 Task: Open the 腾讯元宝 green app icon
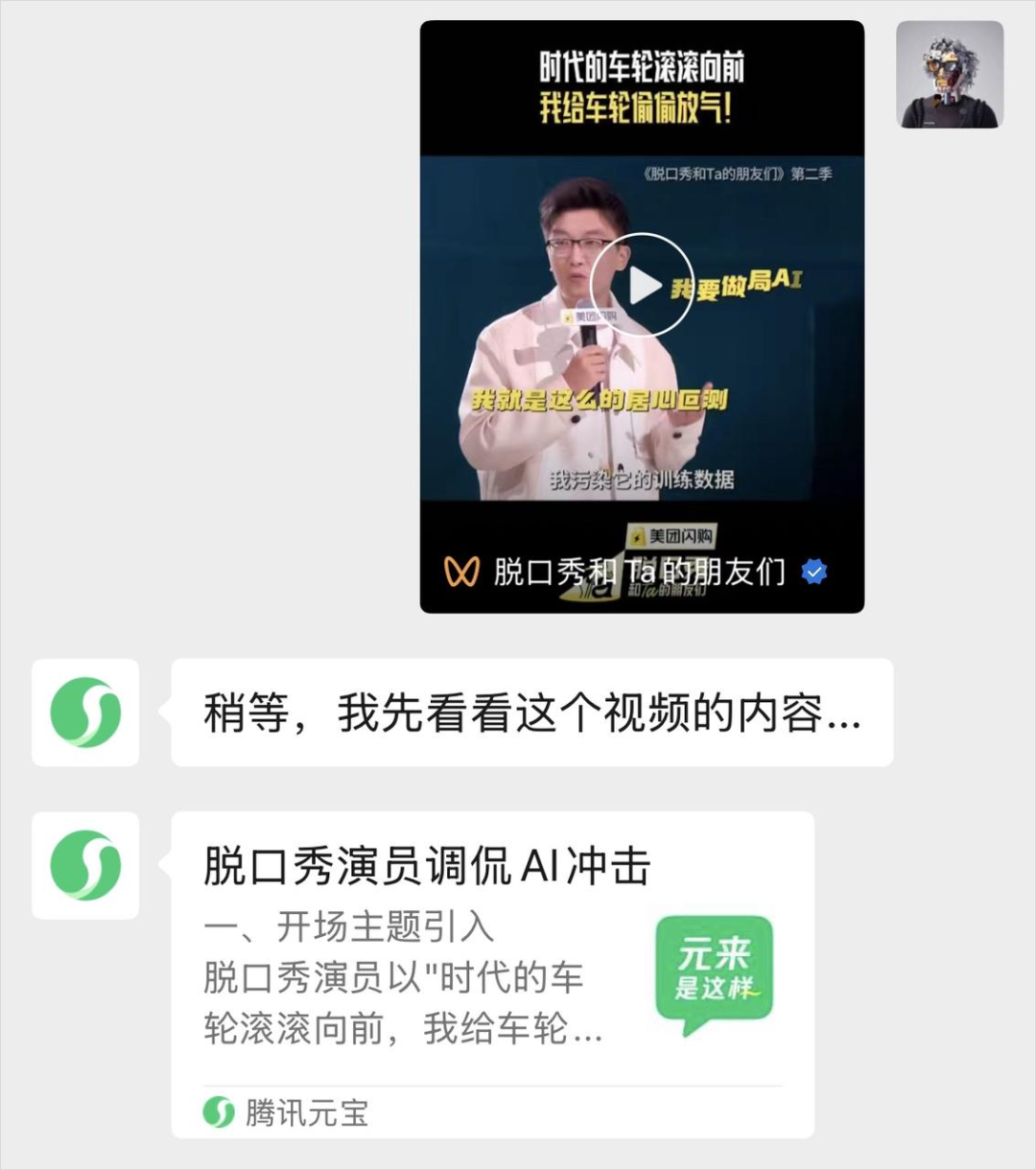point(219,1114)
